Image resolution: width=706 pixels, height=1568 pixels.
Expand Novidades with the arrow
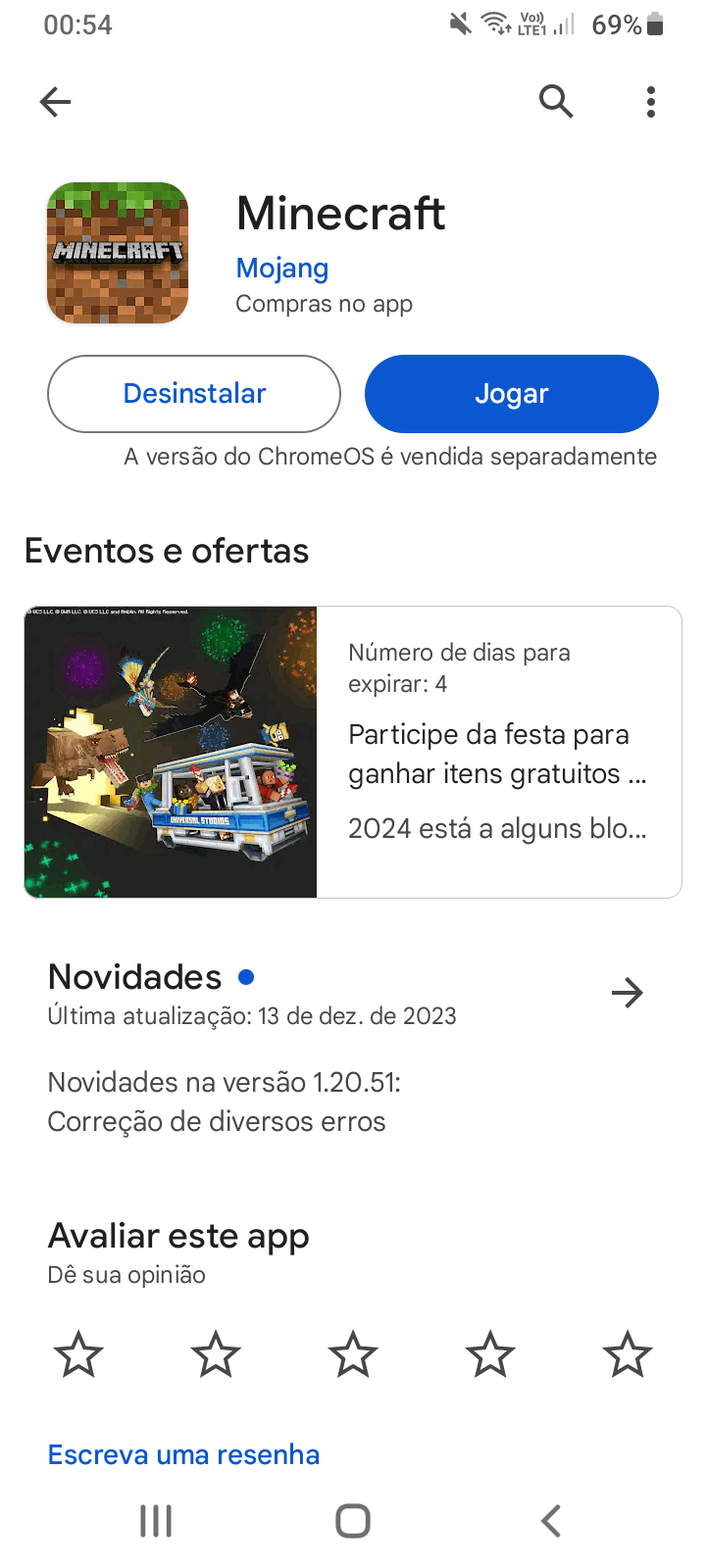tap(628, 993)
